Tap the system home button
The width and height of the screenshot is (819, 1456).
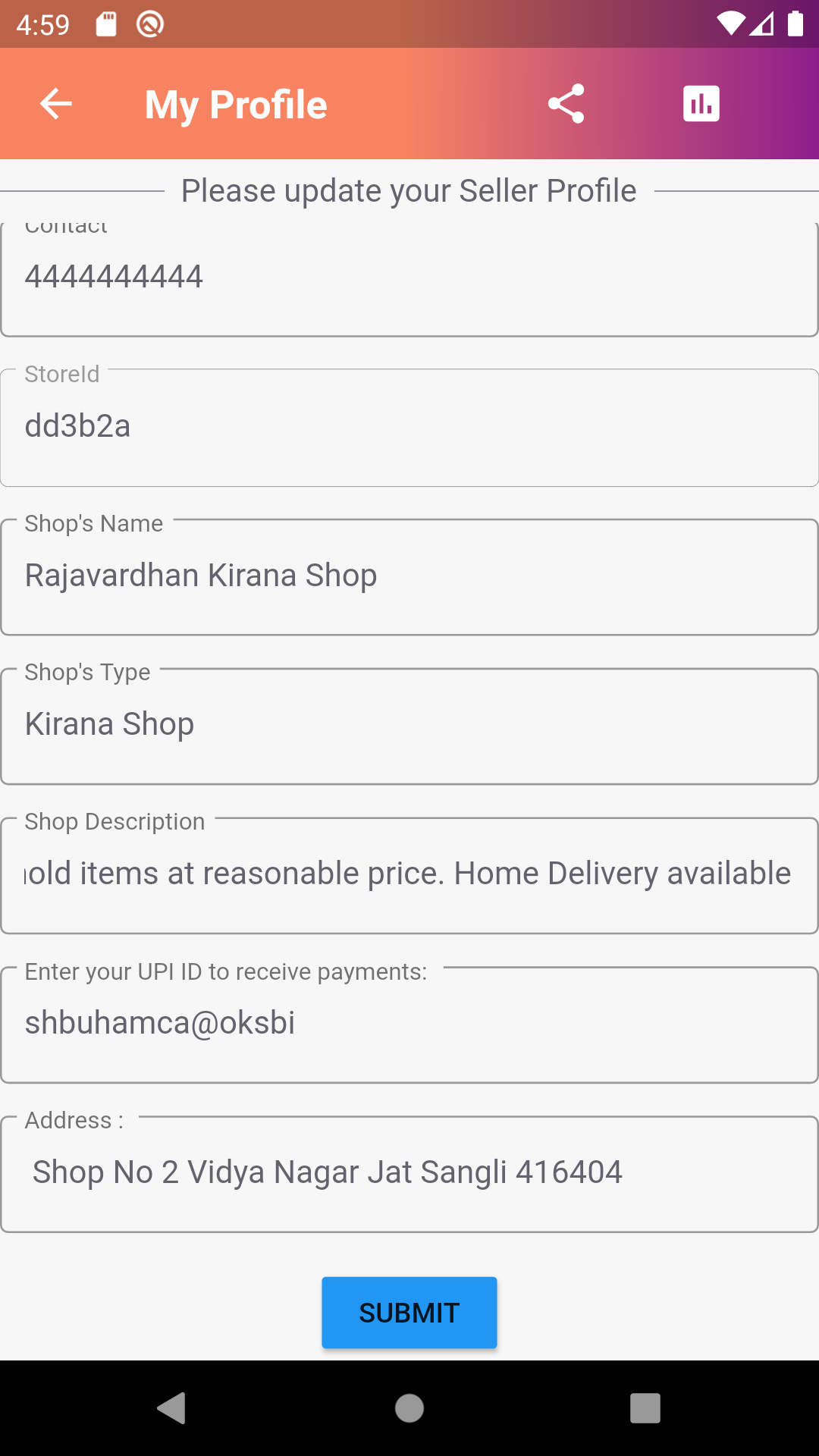409,1408
